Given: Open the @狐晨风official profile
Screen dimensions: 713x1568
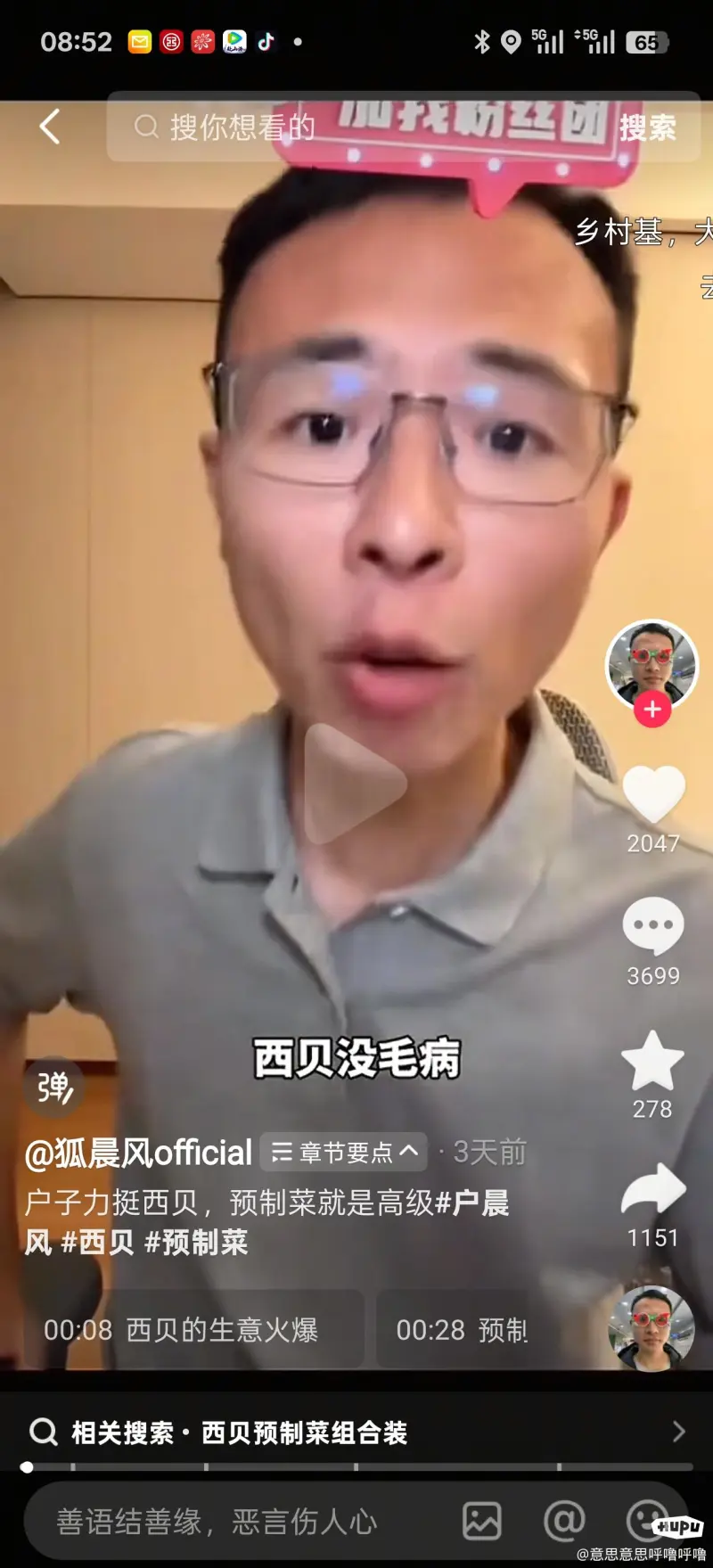Looking at the screenshot, I should 138,1153.
